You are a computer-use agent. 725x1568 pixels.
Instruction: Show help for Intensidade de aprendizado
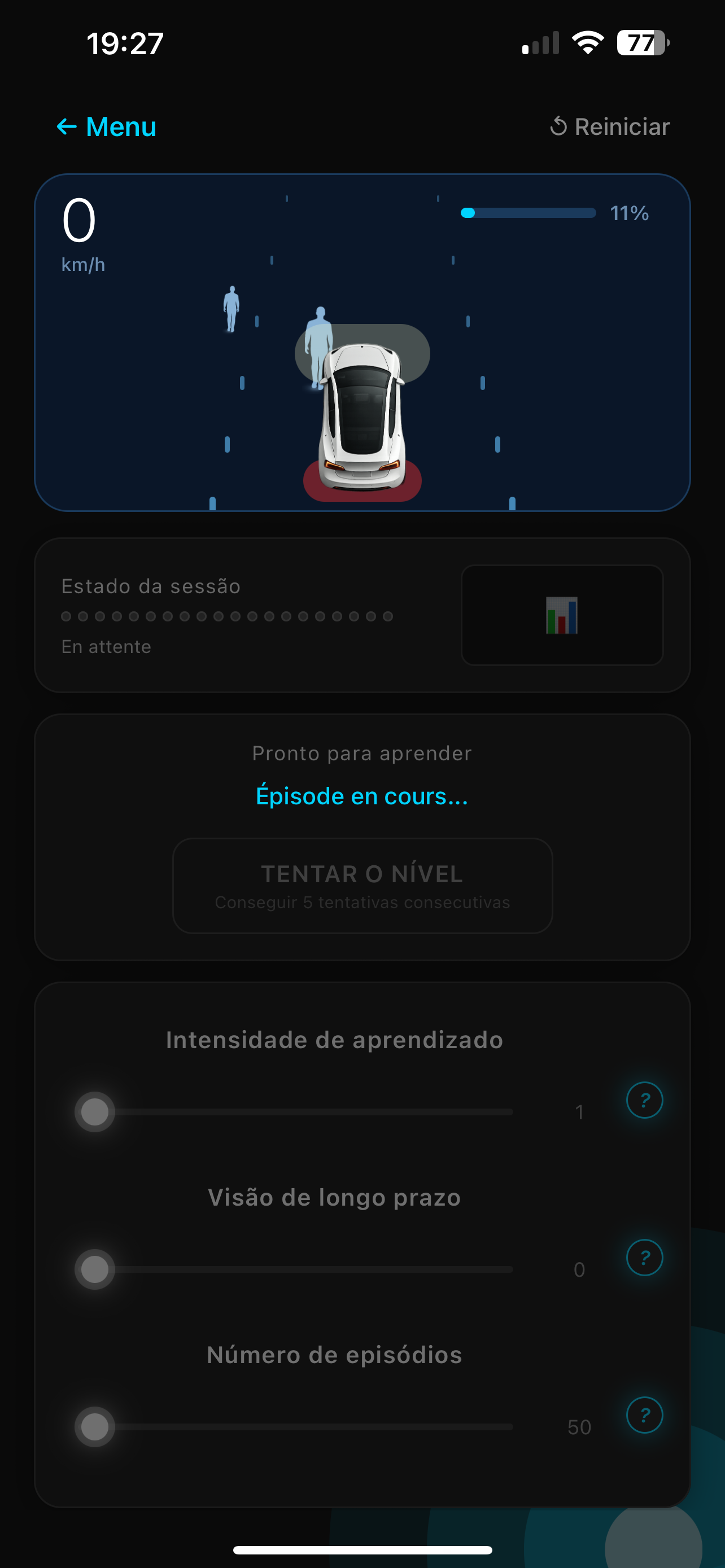point(644,1100)
